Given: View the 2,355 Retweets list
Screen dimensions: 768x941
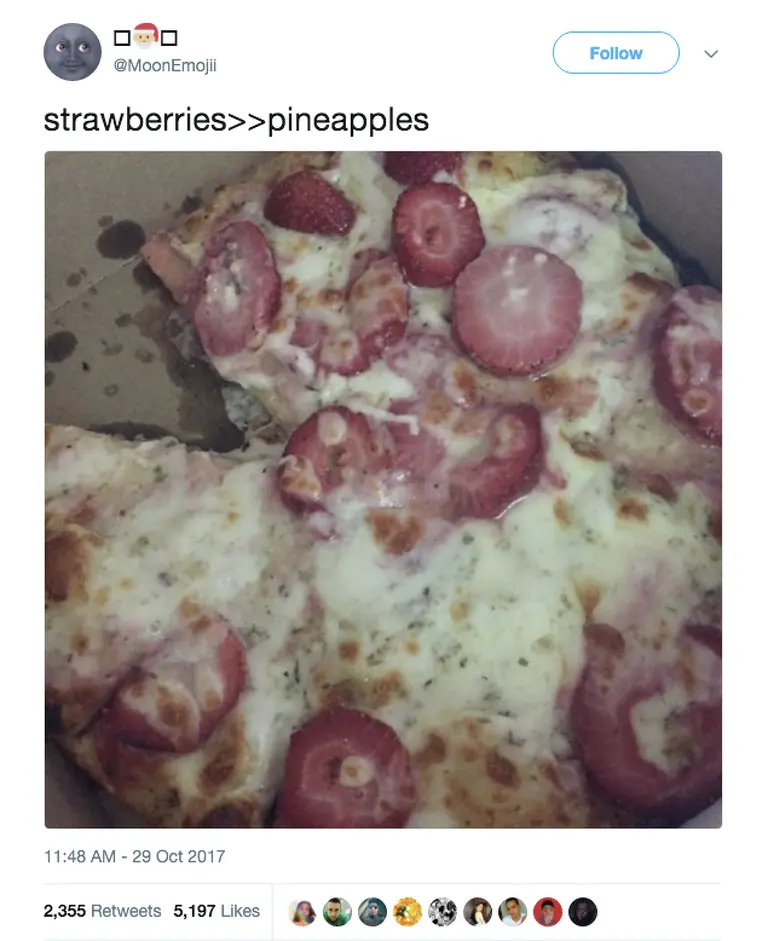Looking at the screenshot, I should pyautogui.click(x=102, y=911).
